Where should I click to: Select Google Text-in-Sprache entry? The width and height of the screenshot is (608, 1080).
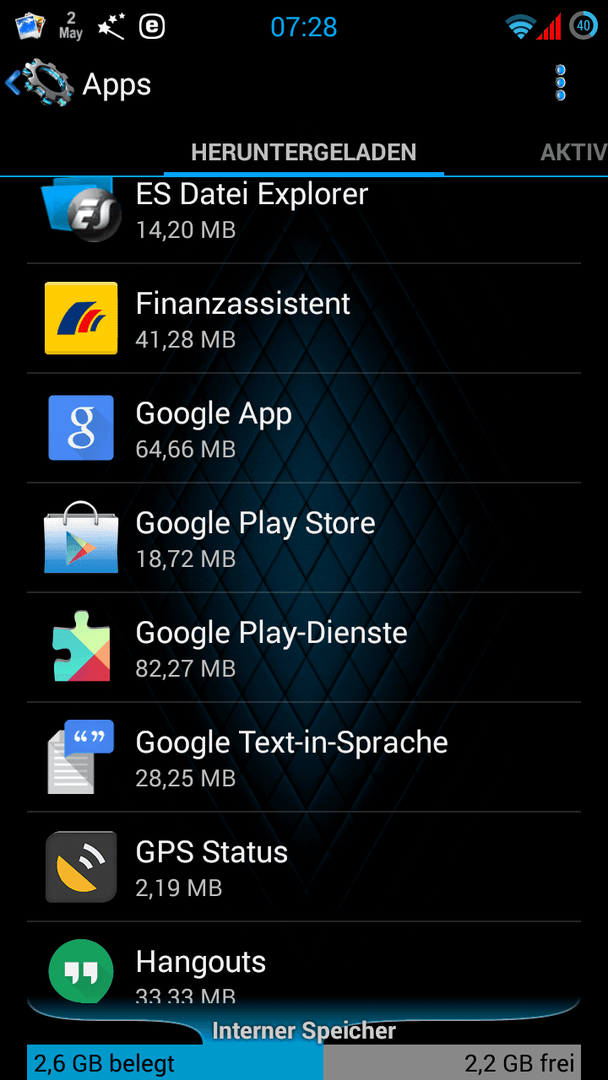coord(304,757)
